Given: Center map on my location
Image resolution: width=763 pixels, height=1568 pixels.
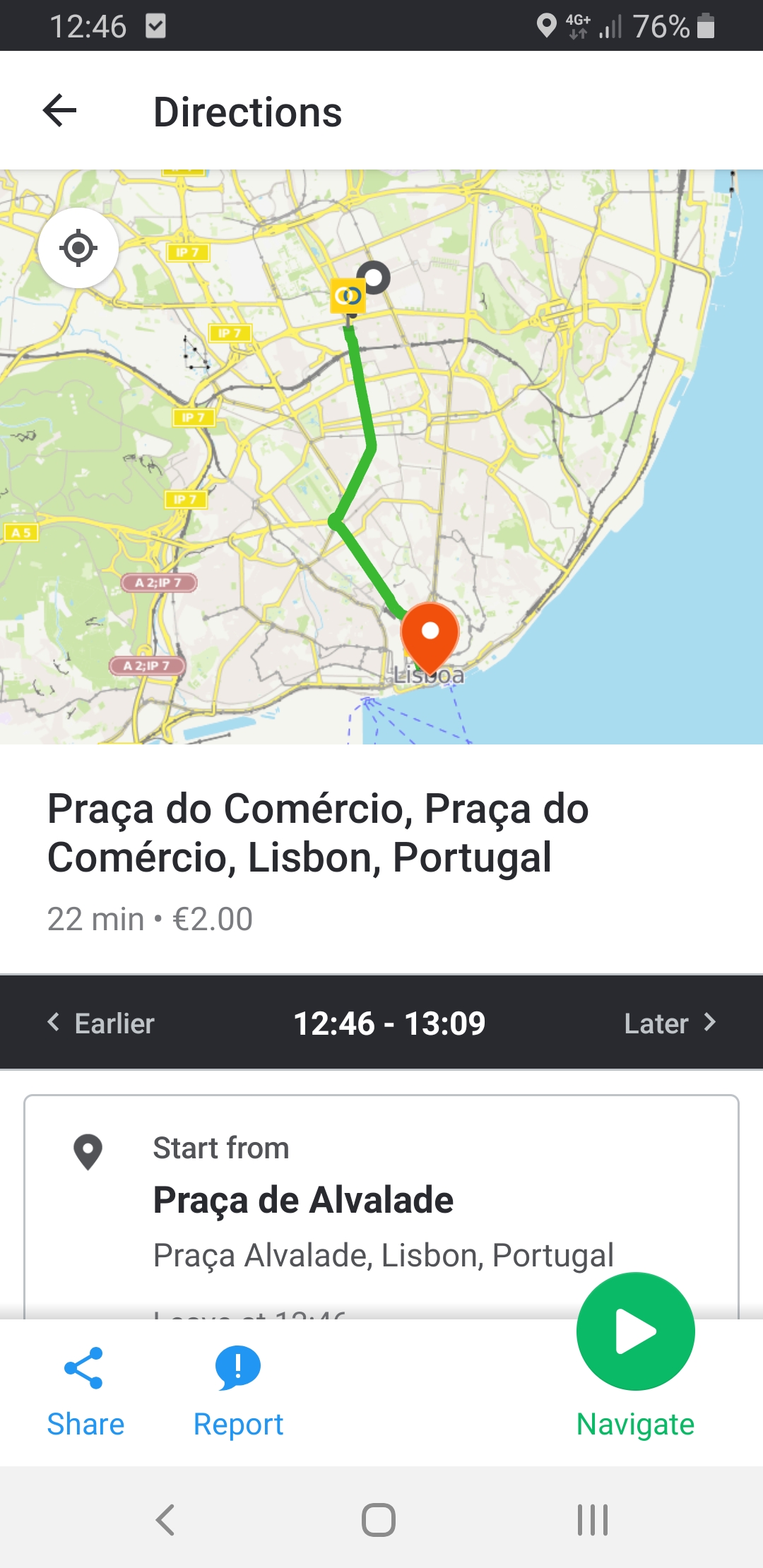Looking at the screenshot, I should coord(78,248).
